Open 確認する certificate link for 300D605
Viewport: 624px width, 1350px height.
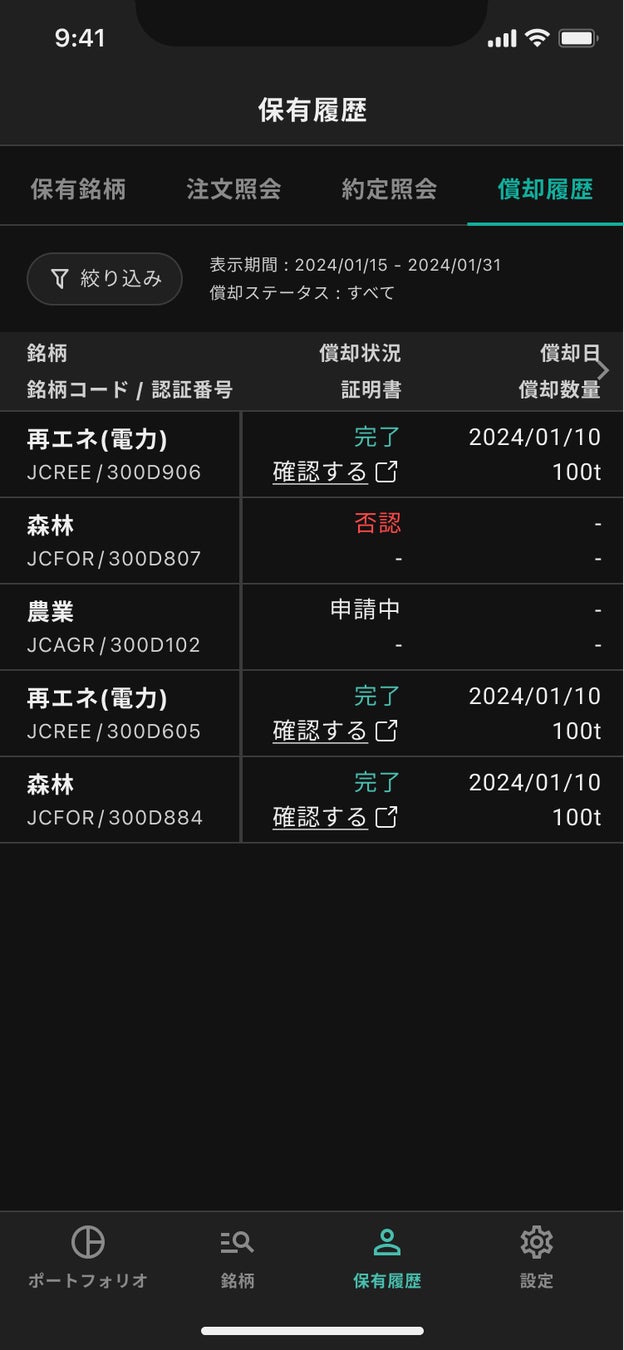[x=335, y=731]
